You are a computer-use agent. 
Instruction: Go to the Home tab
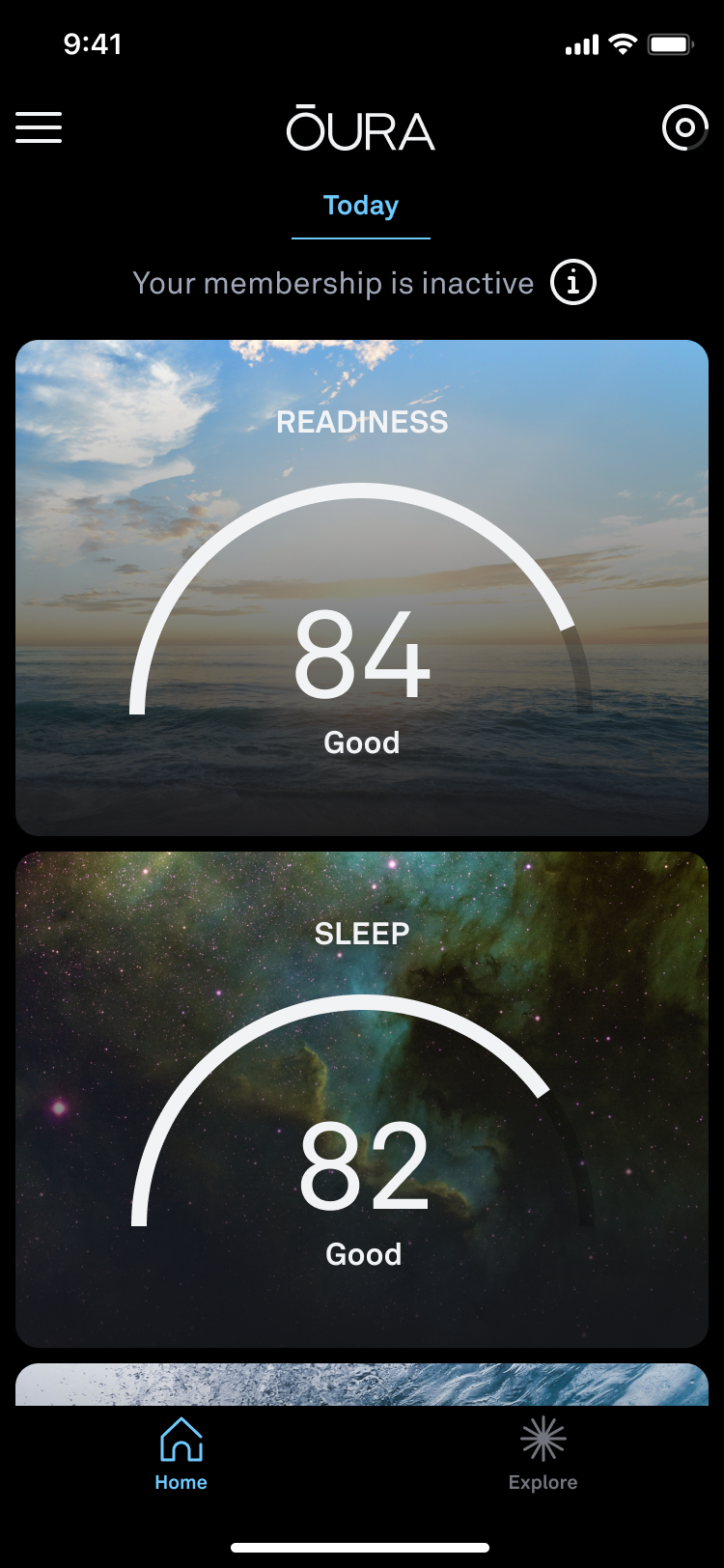181,1454
